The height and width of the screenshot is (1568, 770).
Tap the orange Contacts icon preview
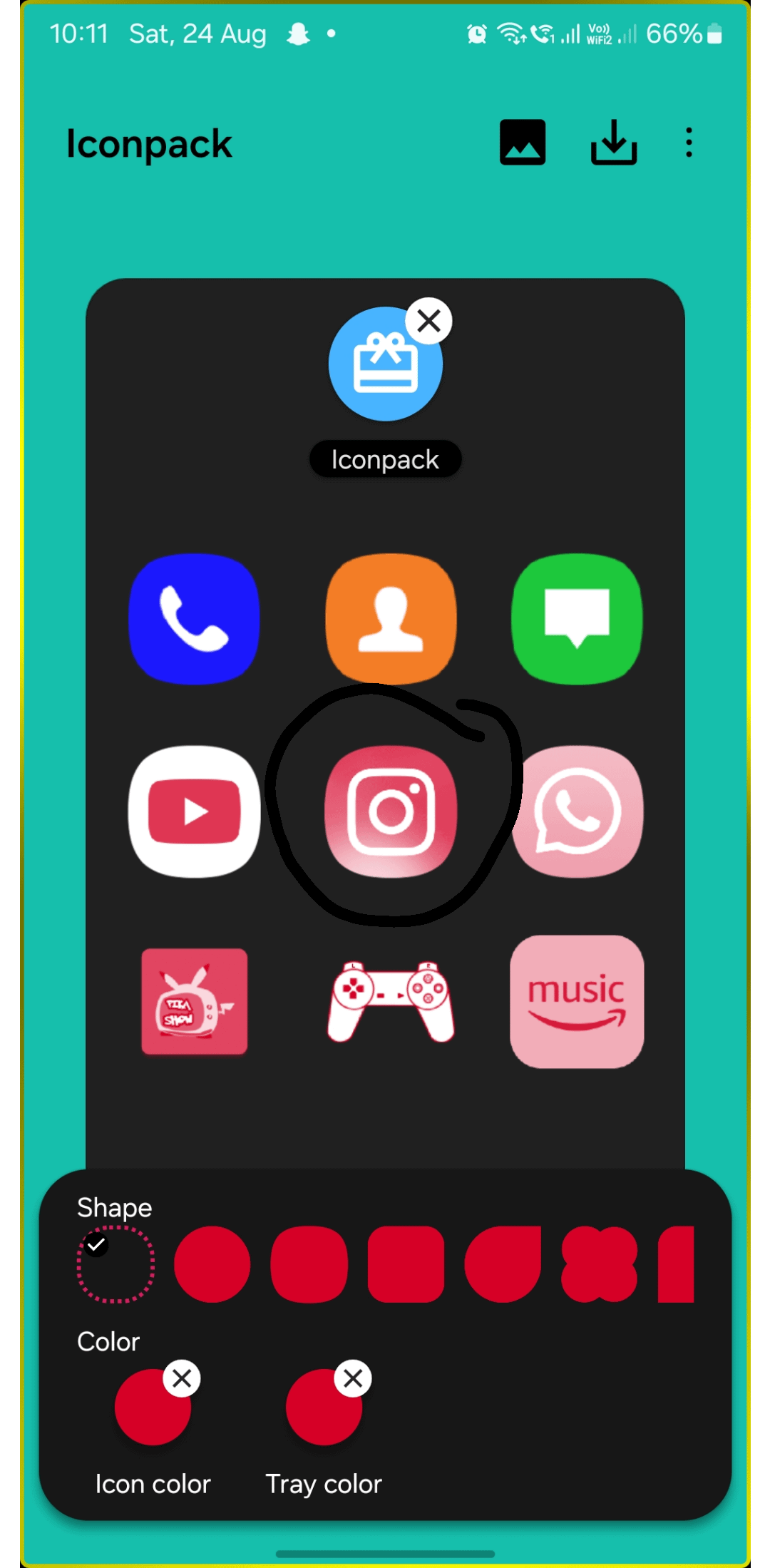[391, 618]
